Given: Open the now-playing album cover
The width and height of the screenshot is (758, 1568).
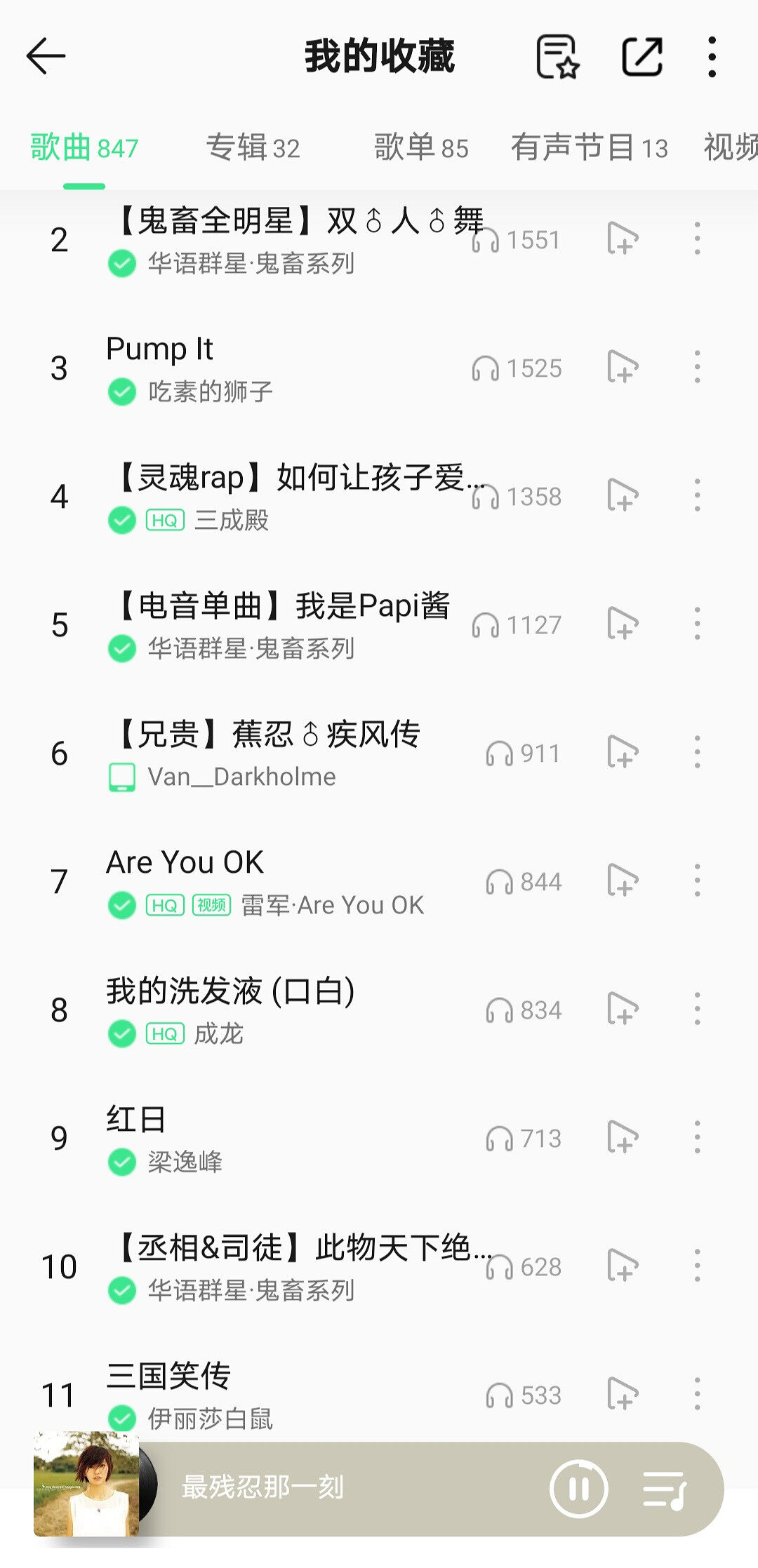Looking at the screenshot, I should [86, 1484].
